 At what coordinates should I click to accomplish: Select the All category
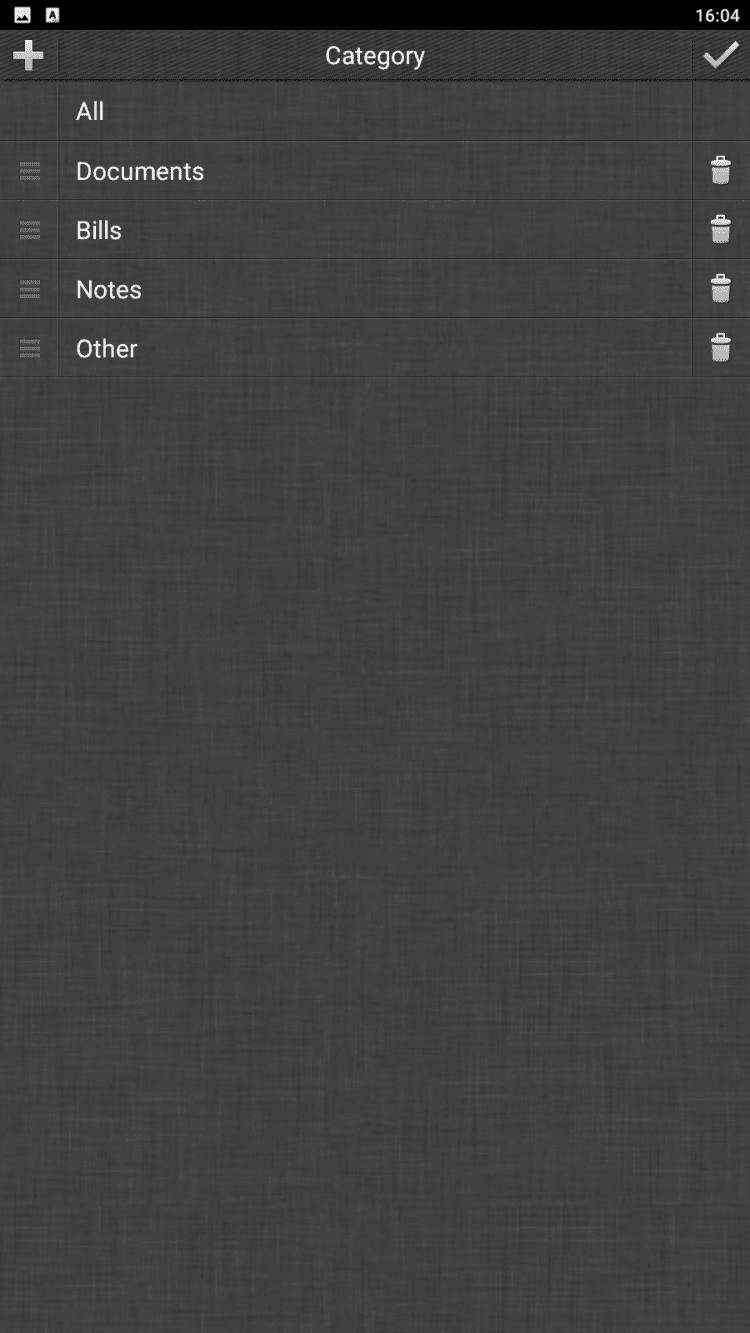pyautogui.click(x=90, y=111)
